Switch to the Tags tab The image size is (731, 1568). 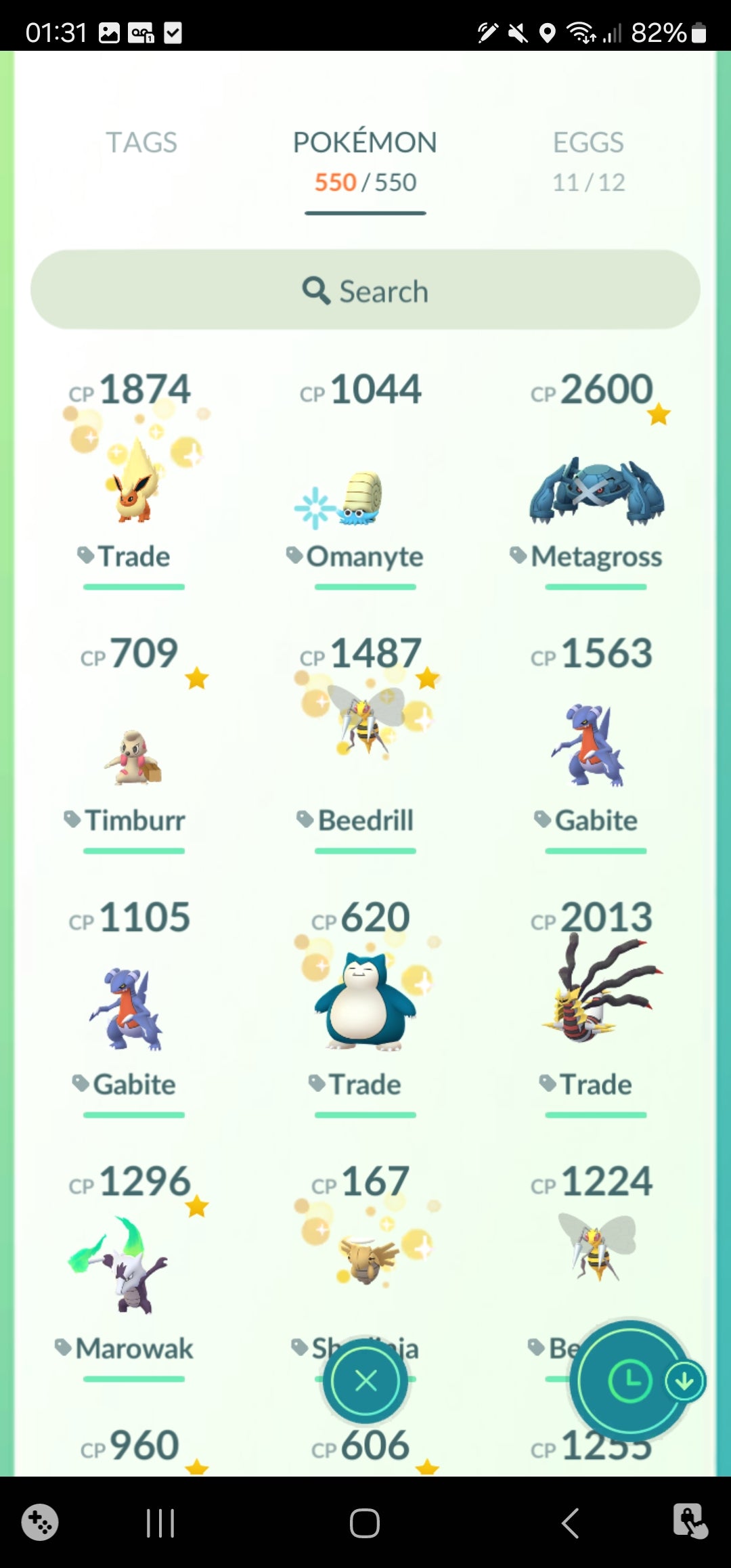(141, 144)
